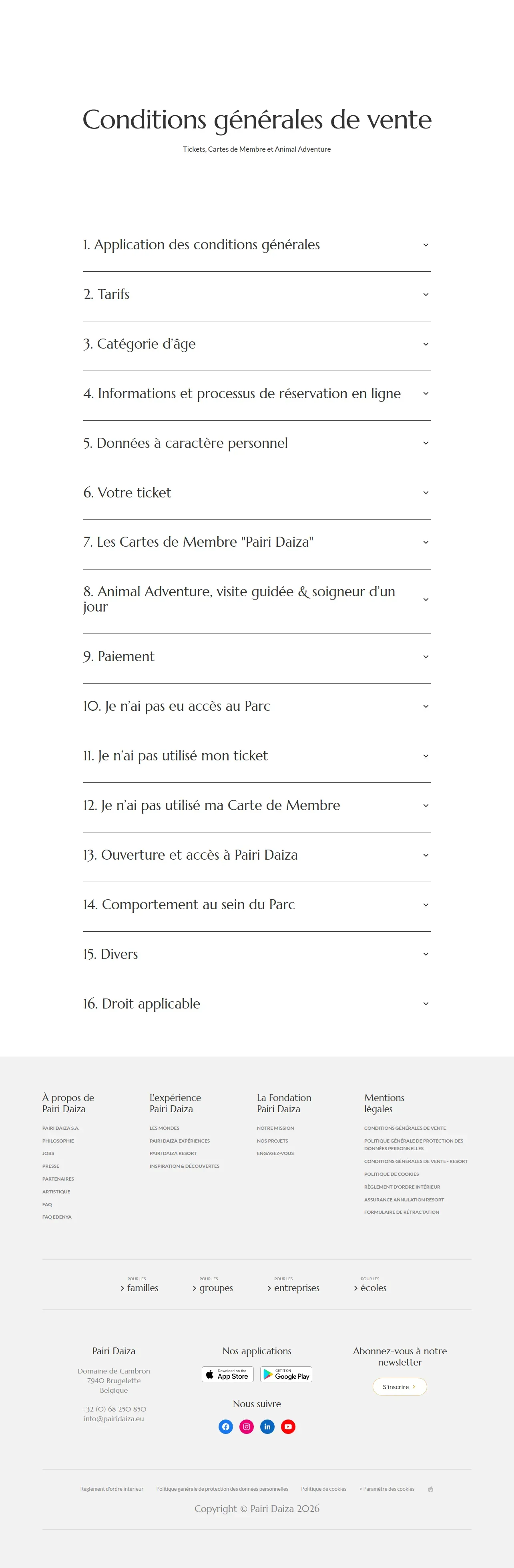This screenshot has width=514, height=1568.
Task: Open the Jobs footer link
Action: click(x=48, y=1153)
